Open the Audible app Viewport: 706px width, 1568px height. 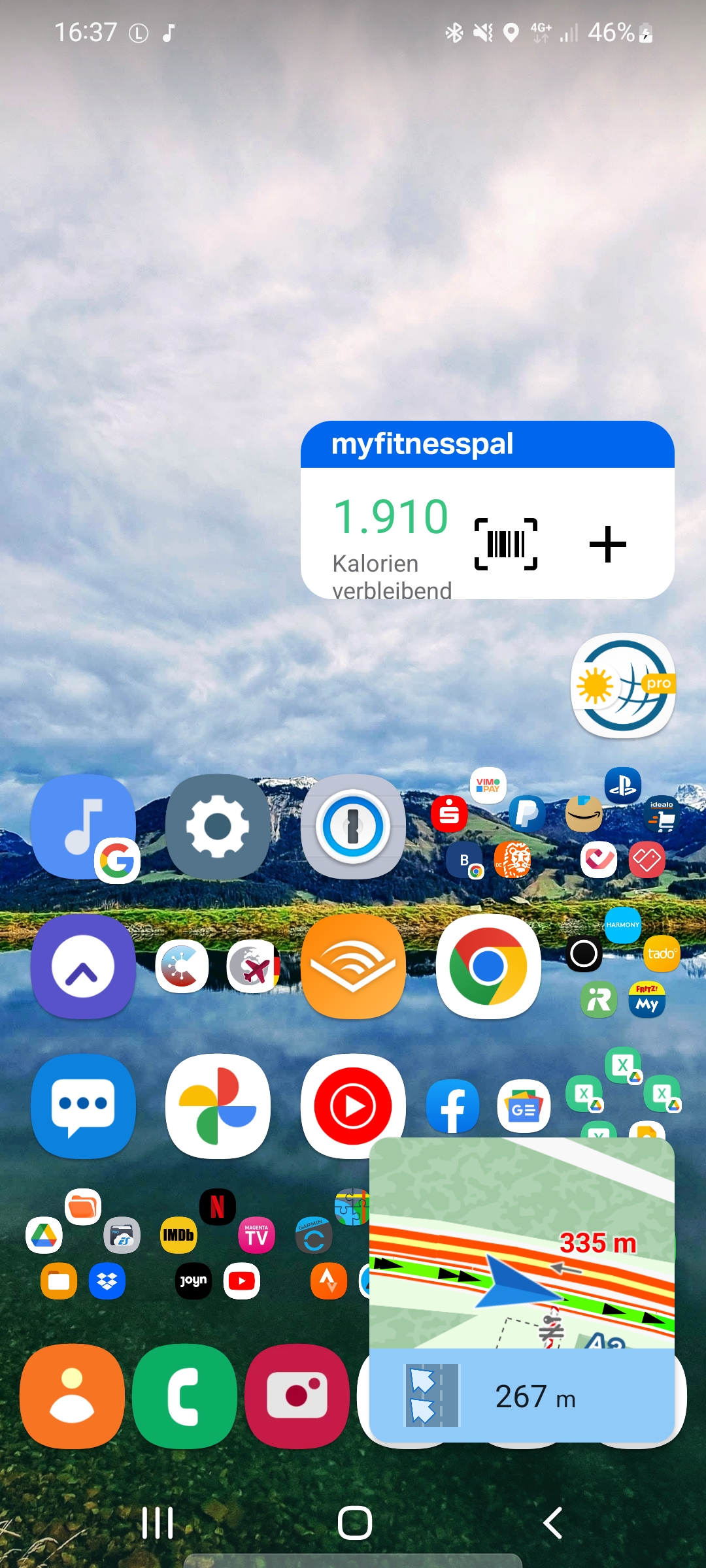pos(353,966)
